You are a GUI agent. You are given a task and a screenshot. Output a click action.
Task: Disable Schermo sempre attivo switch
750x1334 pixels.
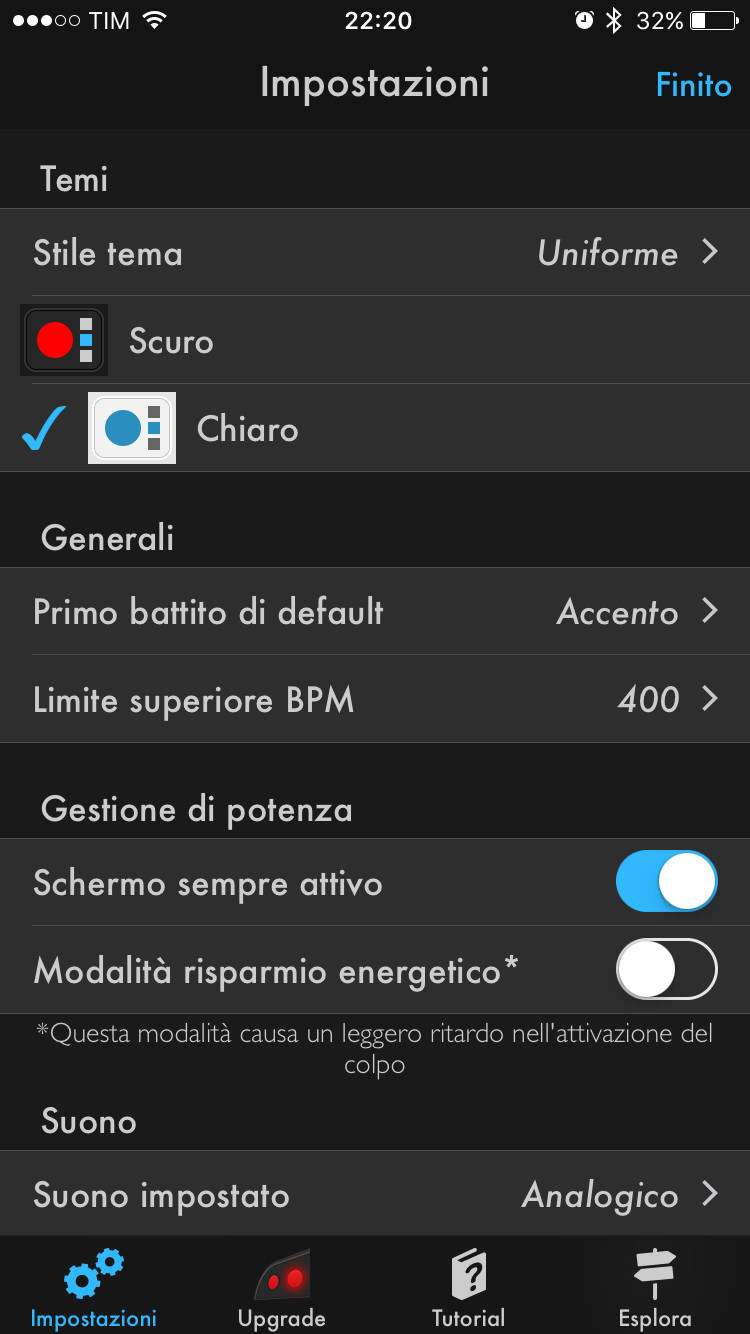pos(666,882)
